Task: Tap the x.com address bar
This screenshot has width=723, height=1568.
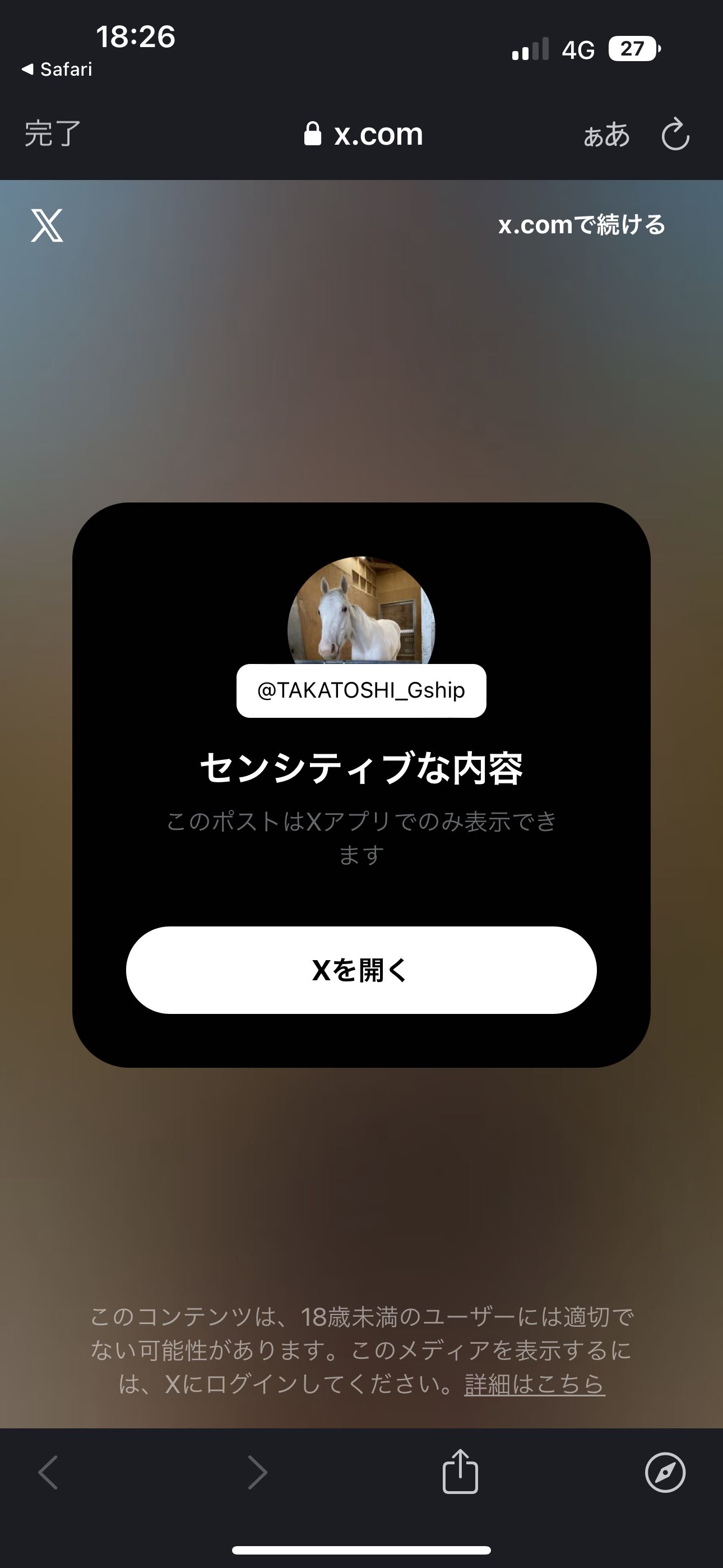Action: pyautogui.click(x=363, y=135)
